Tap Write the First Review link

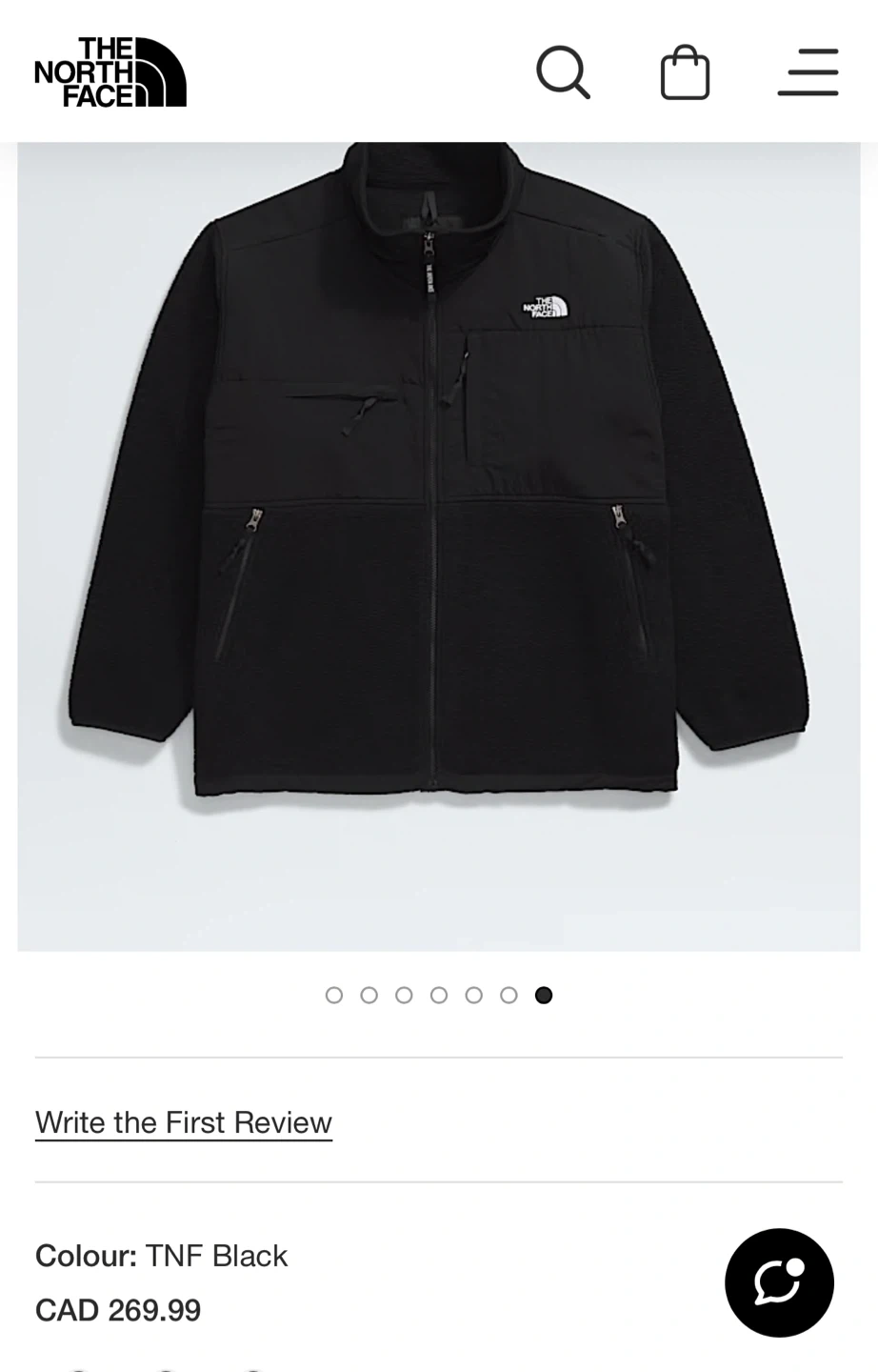point(184,1122)
